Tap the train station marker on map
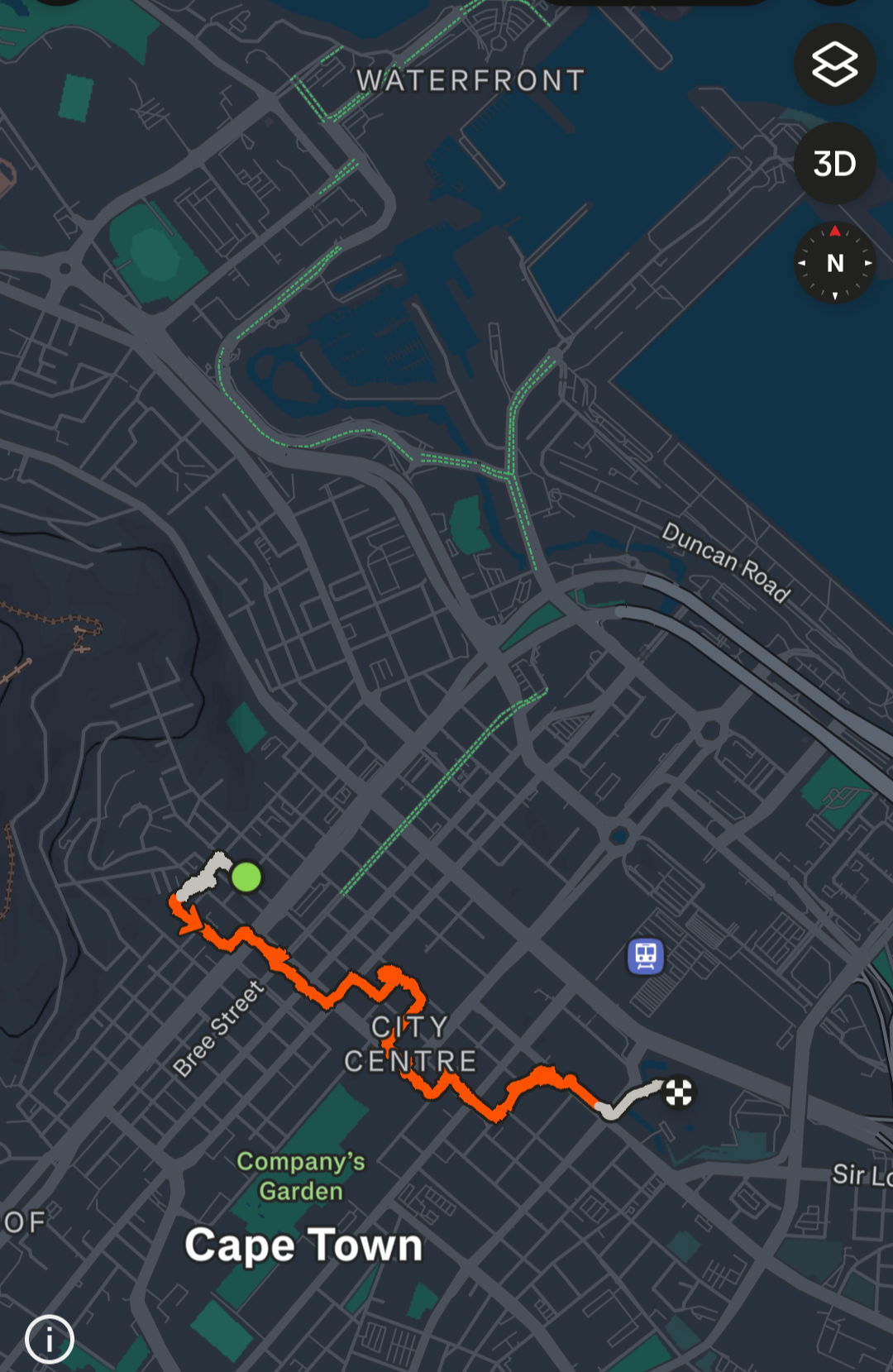Viewport: 893px width, 1372px height. coord(646,956)
